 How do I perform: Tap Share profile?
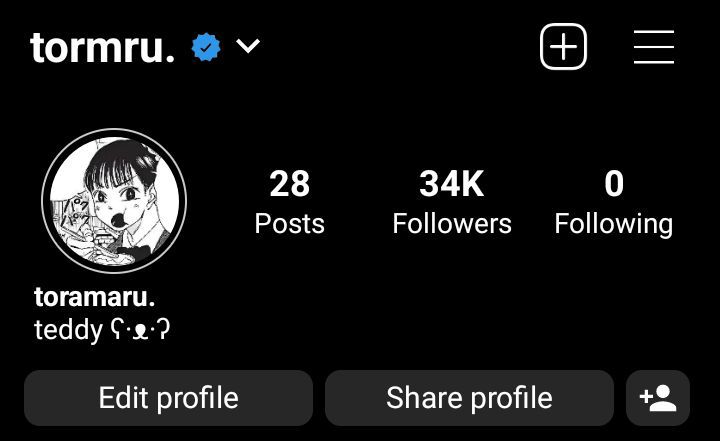click(x=469, y=398)
